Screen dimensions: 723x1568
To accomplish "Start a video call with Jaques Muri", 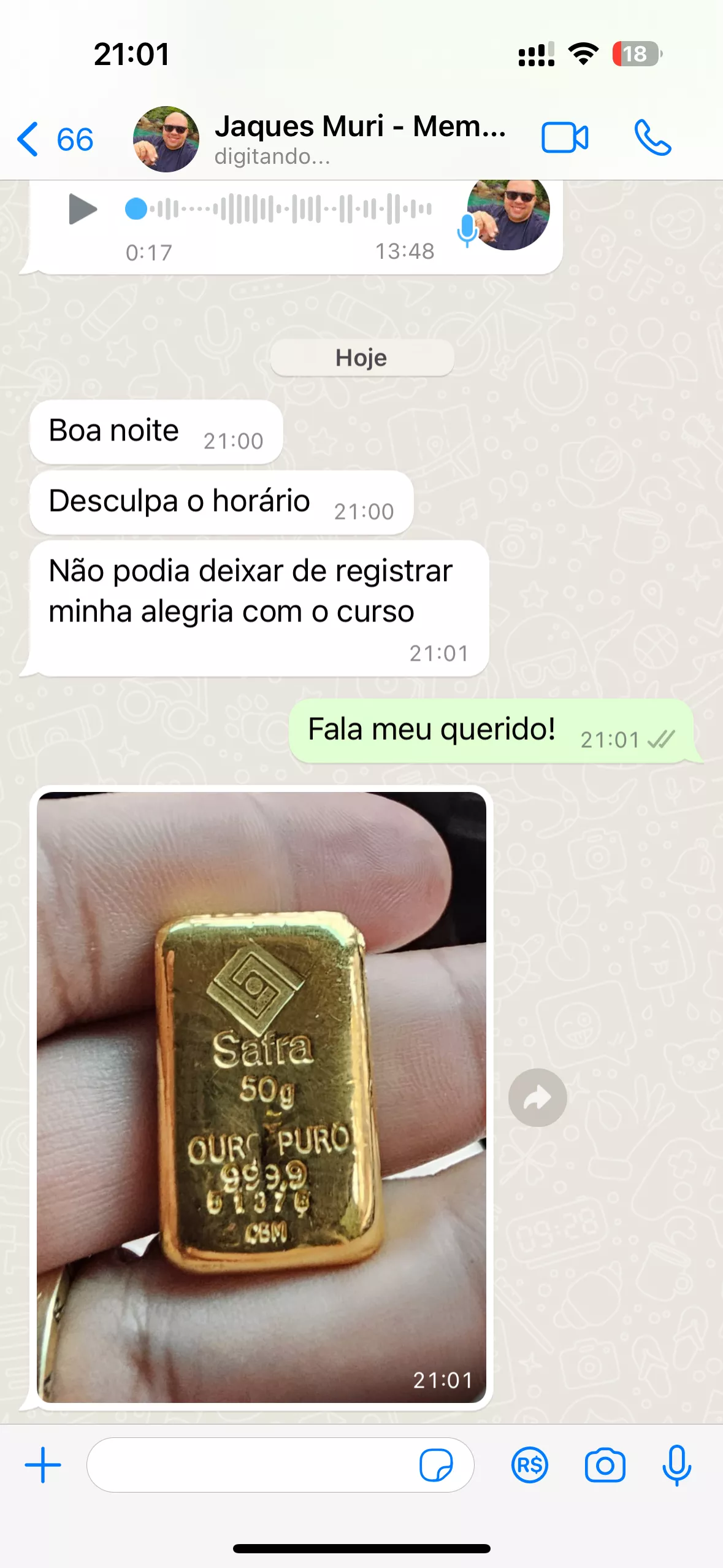I will (x=564, y=138).
